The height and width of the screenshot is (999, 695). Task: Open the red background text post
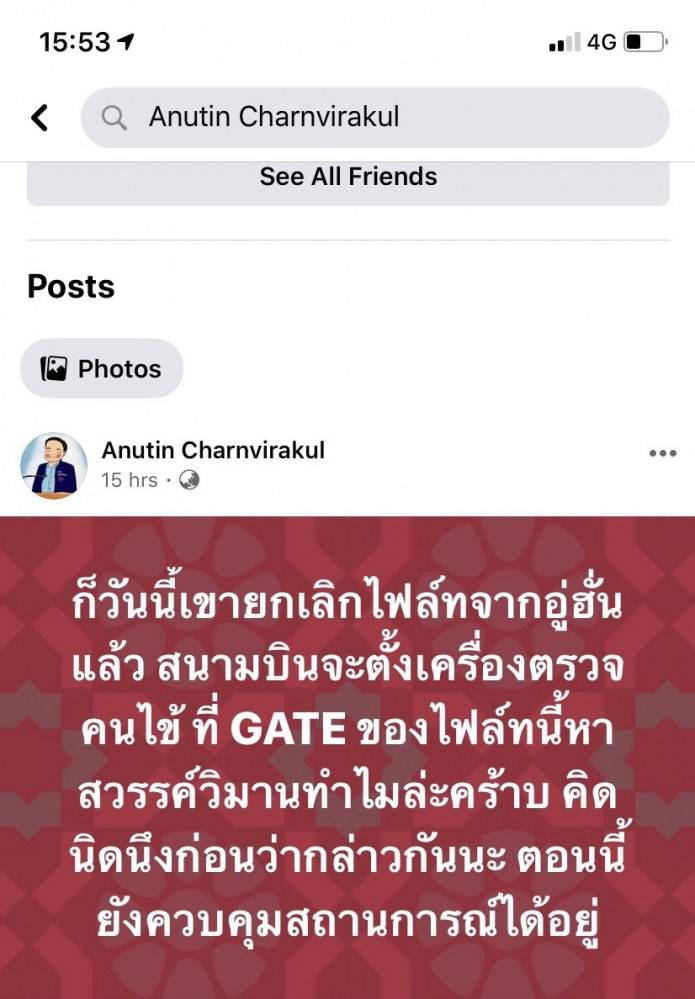[x=348, y=755]
